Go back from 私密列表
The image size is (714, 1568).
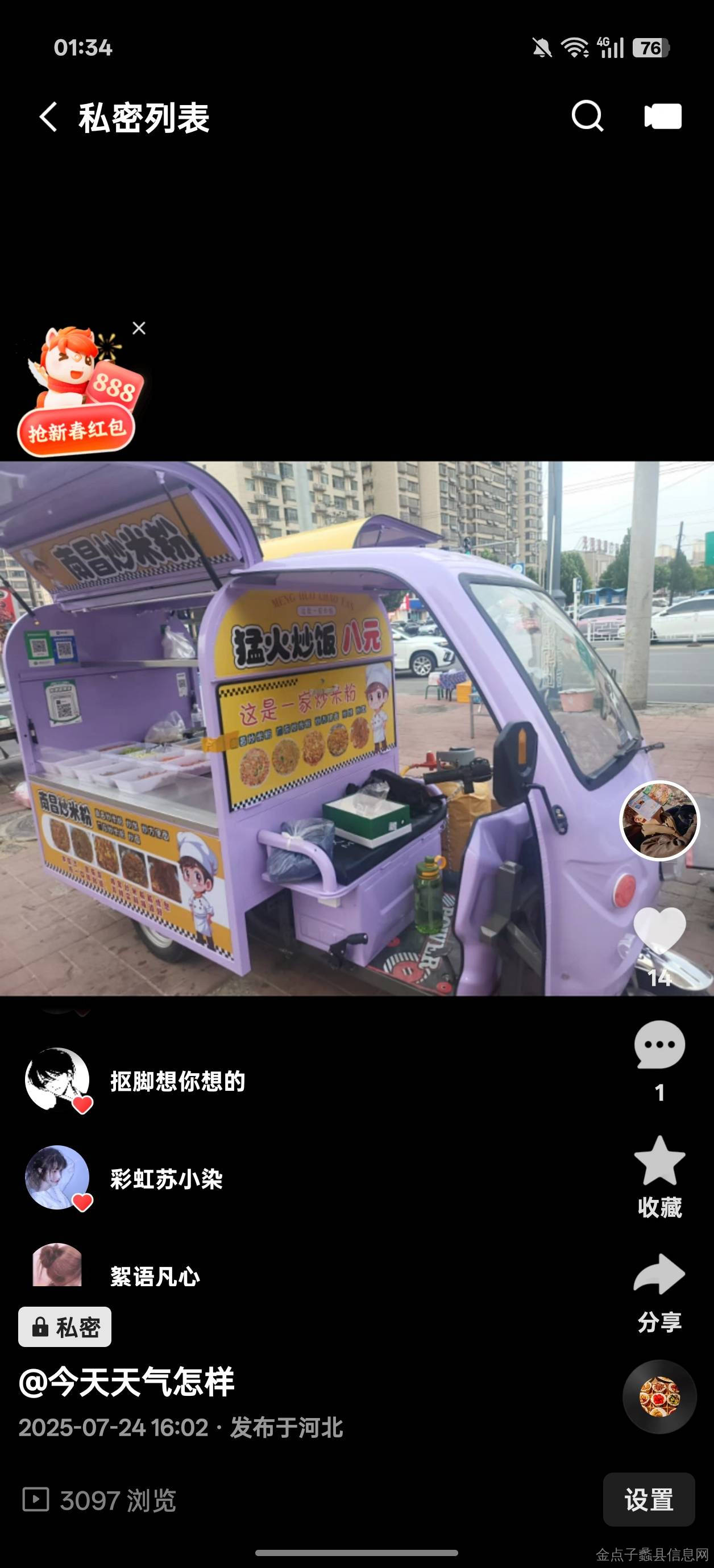49,116
